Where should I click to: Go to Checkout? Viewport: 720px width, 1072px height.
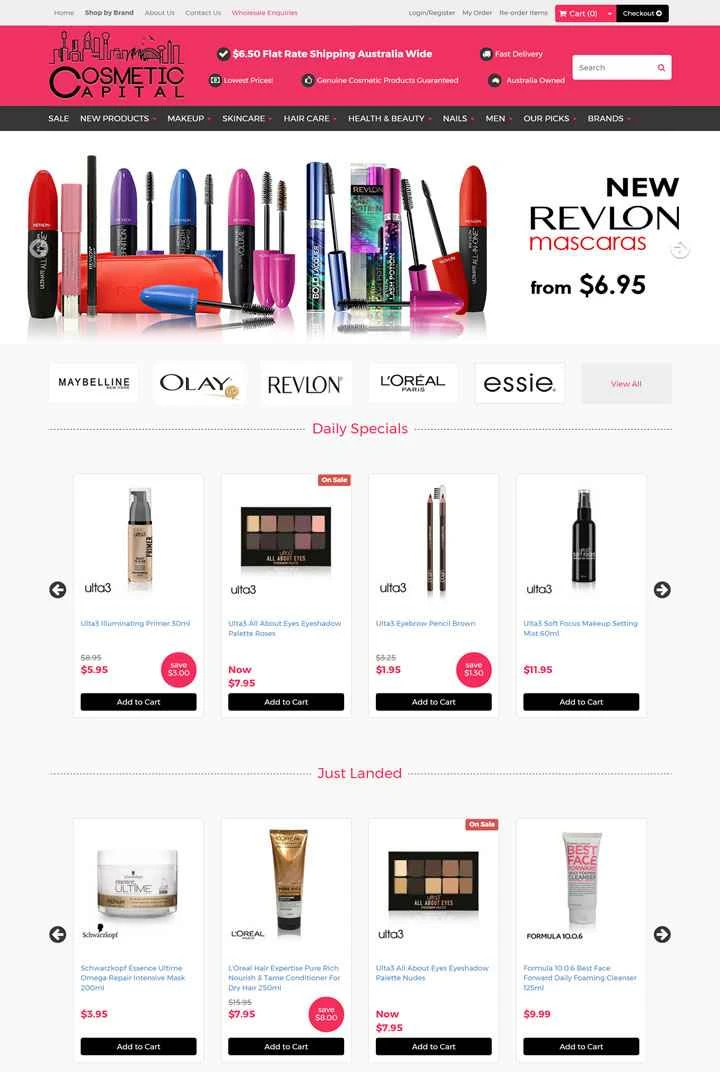(x=642, y=13)
